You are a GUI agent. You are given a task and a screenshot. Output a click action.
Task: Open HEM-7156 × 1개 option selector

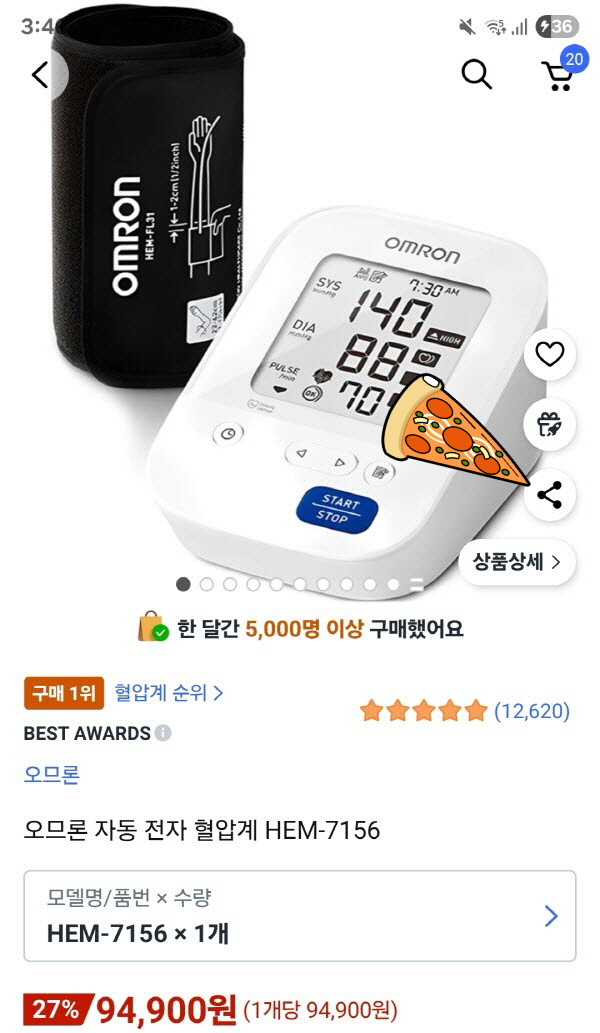pos(300,916)
